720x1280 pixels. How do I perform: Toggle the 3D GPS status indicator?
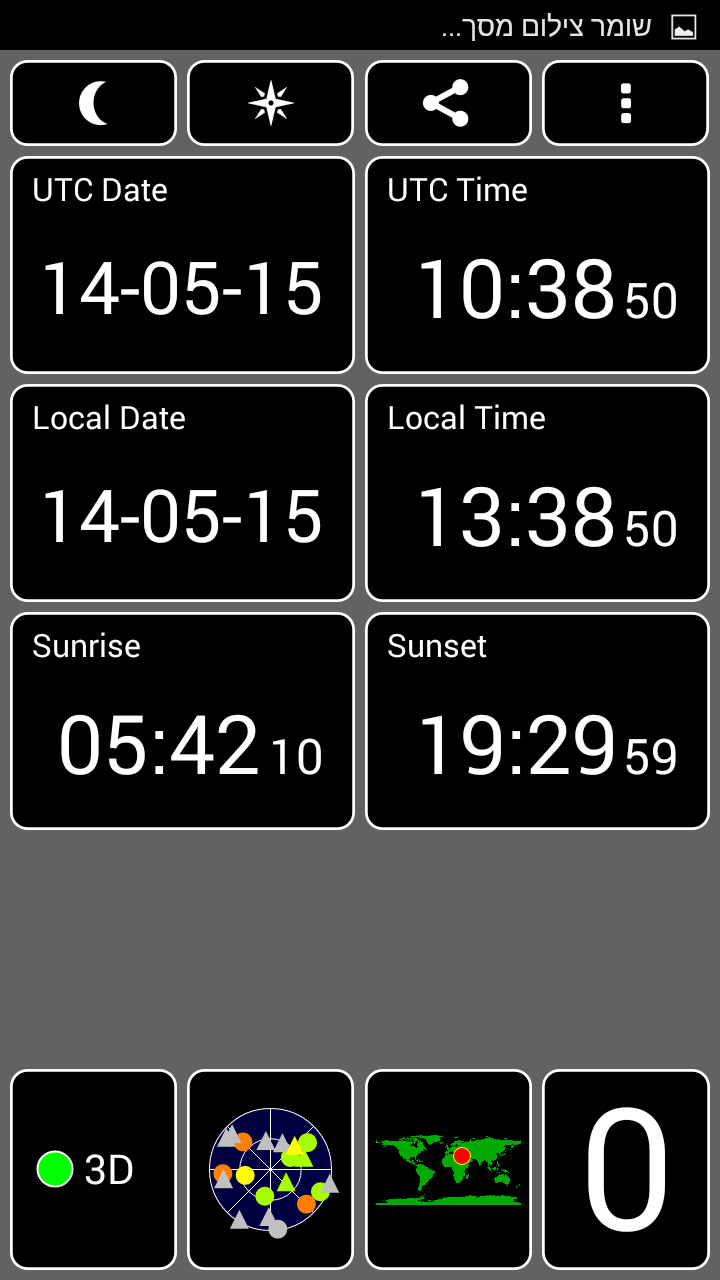[93, 1168]
